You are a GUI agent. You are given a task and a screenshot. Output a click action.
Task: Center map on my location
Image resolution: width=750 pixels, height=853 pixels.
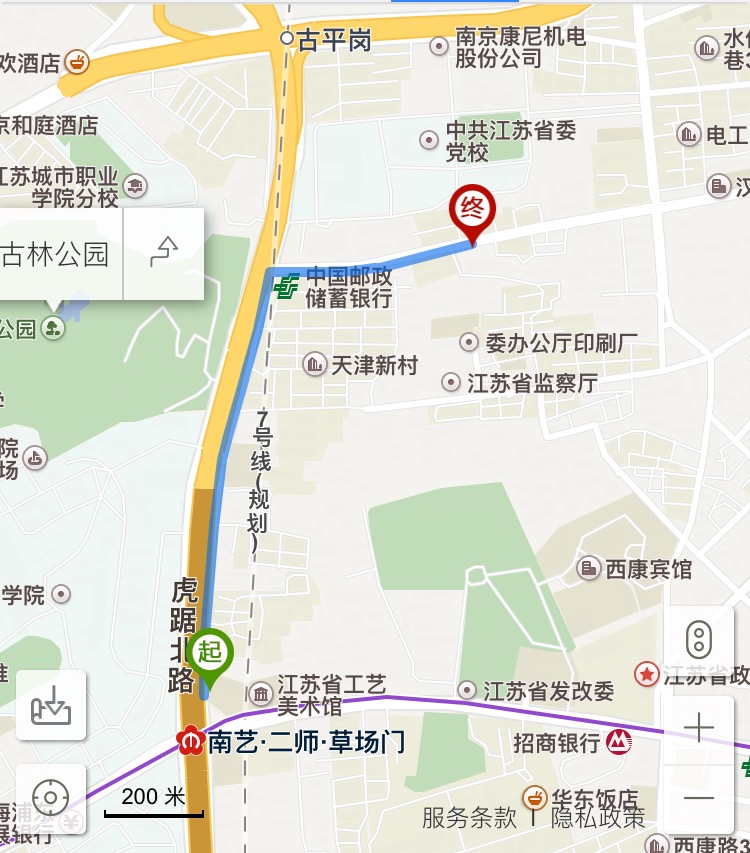[51, 798]
